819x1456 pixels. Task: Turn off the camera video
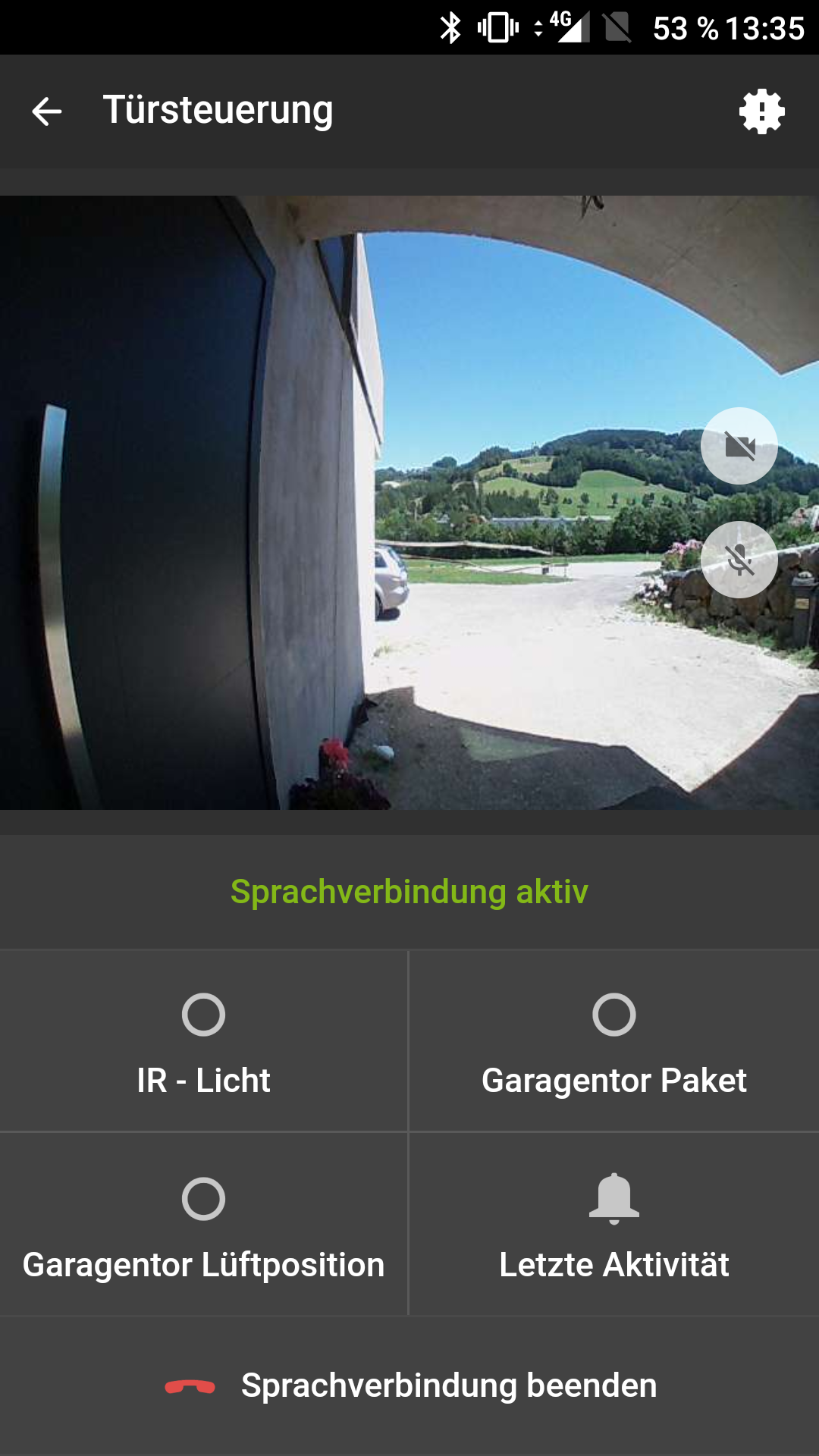point(739,446)
